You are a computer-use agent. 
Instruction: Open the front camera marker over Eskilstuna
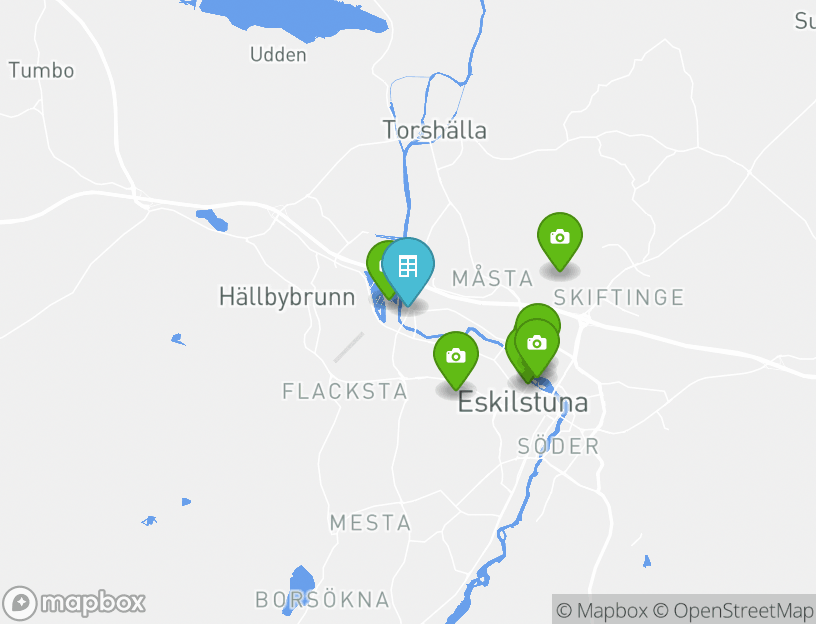pyautogui.click(x=538, y=343)
